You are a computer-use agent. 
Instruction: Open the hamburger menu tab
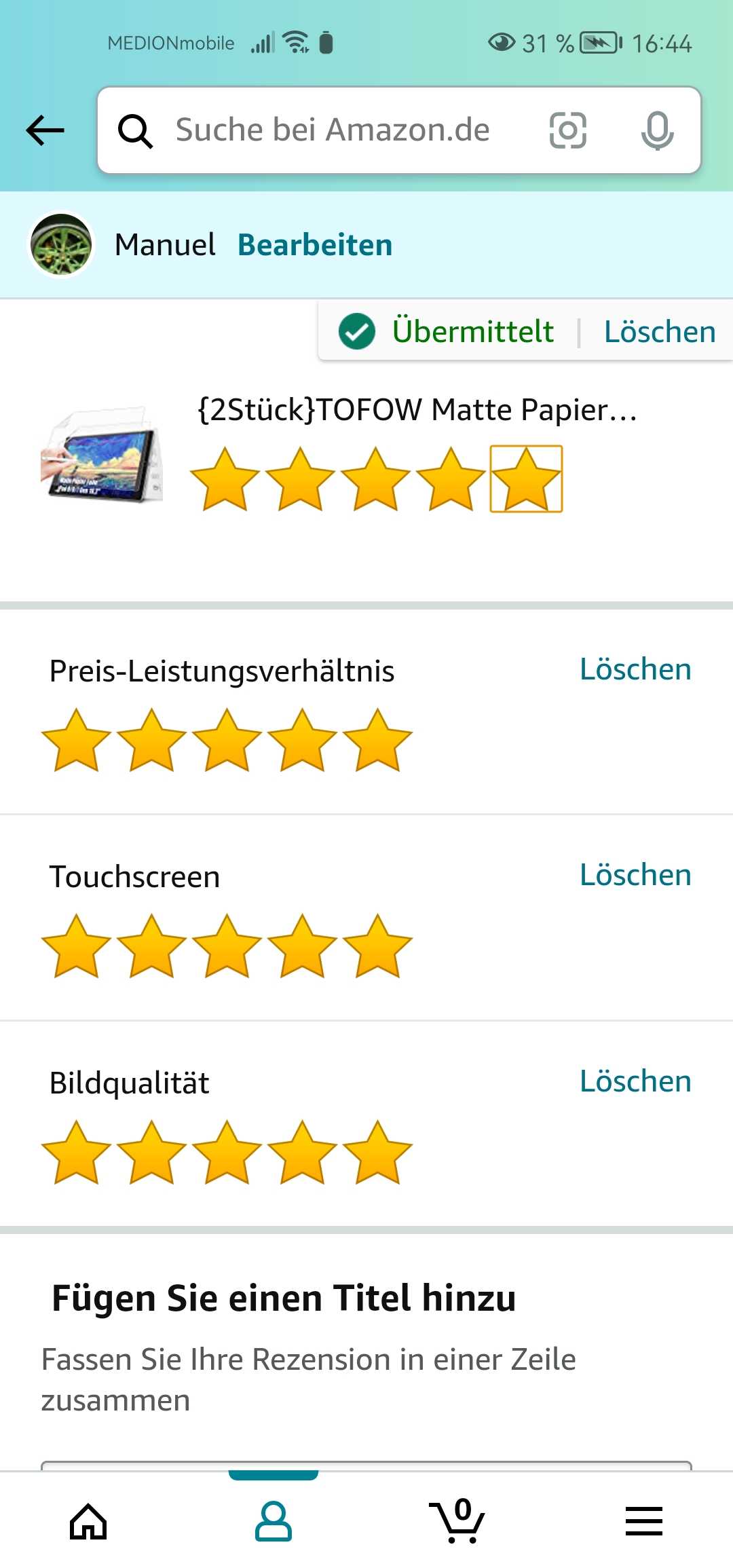point(643,1520)
